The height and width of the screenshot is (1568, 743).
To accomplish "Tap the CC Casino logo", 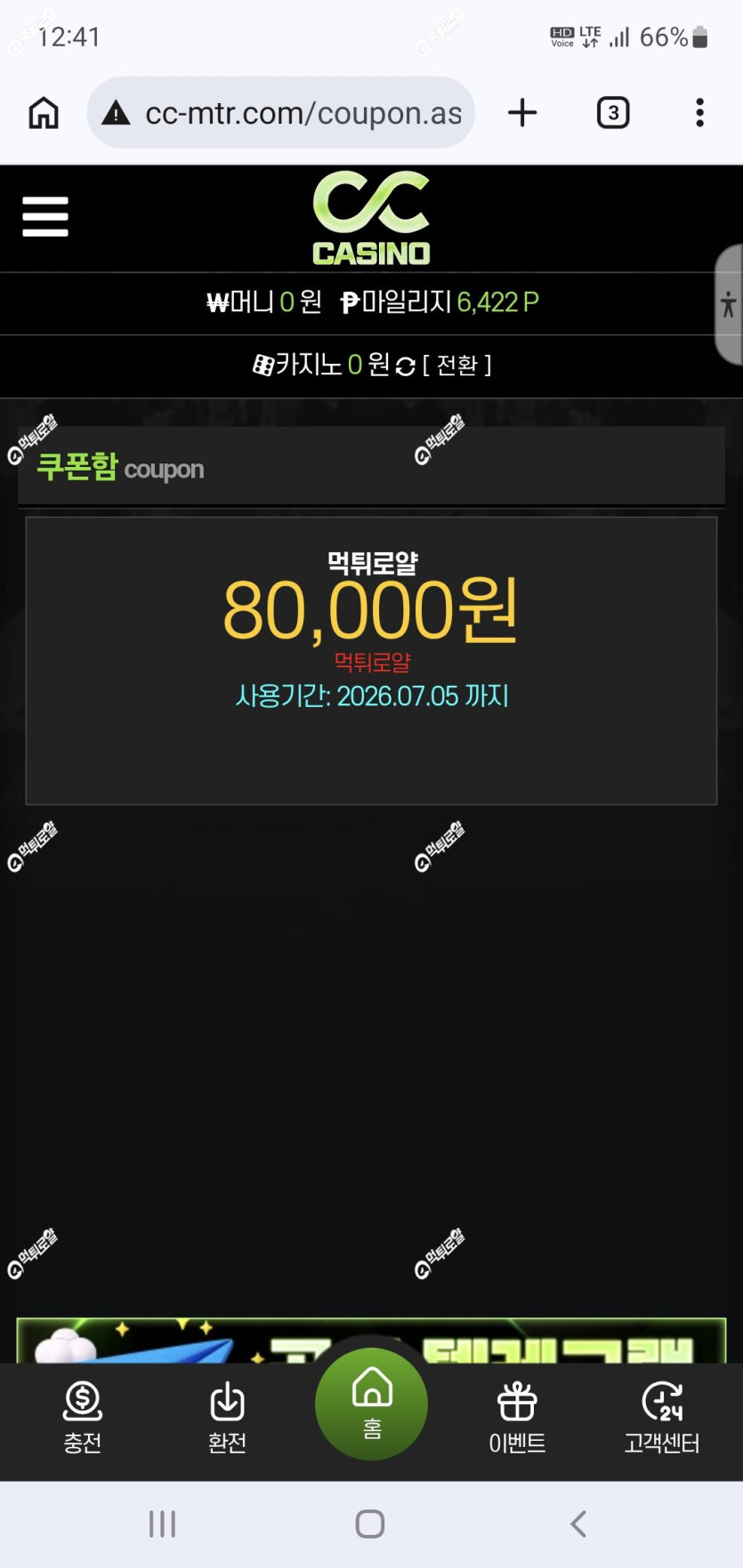I will (371, 219).
